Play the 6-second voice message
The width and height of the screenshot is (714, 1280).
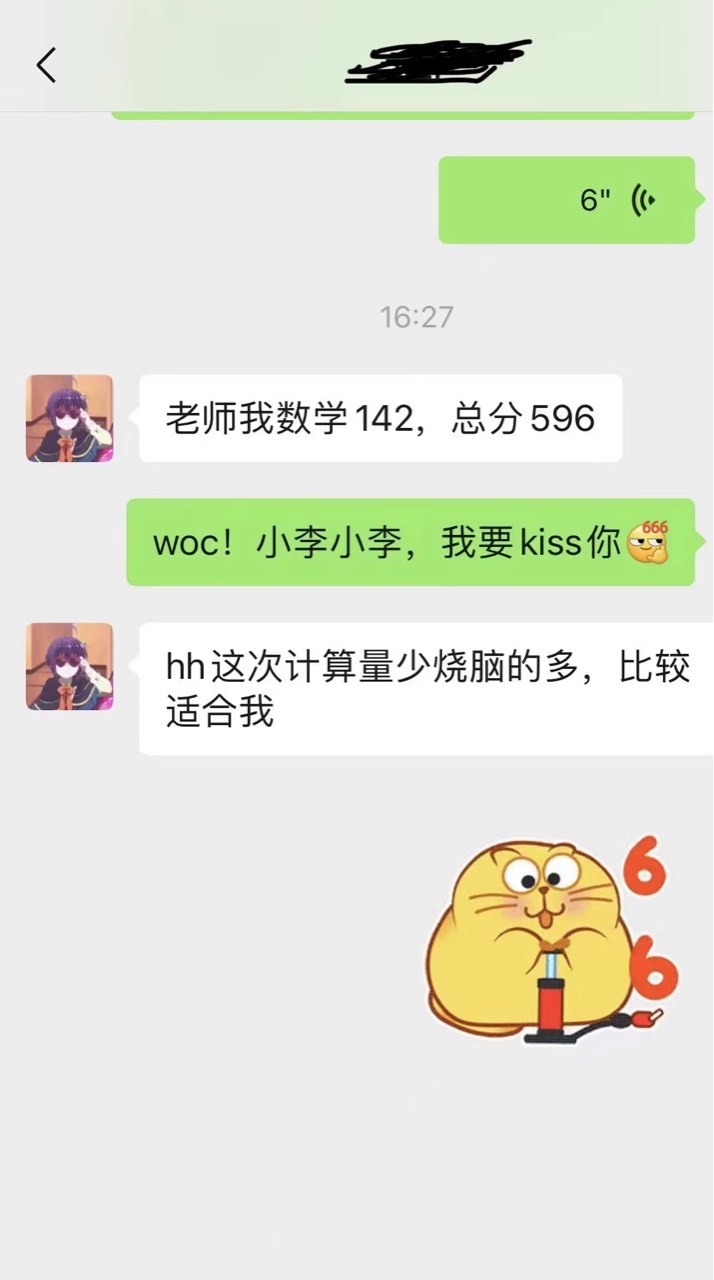(566, 200)
